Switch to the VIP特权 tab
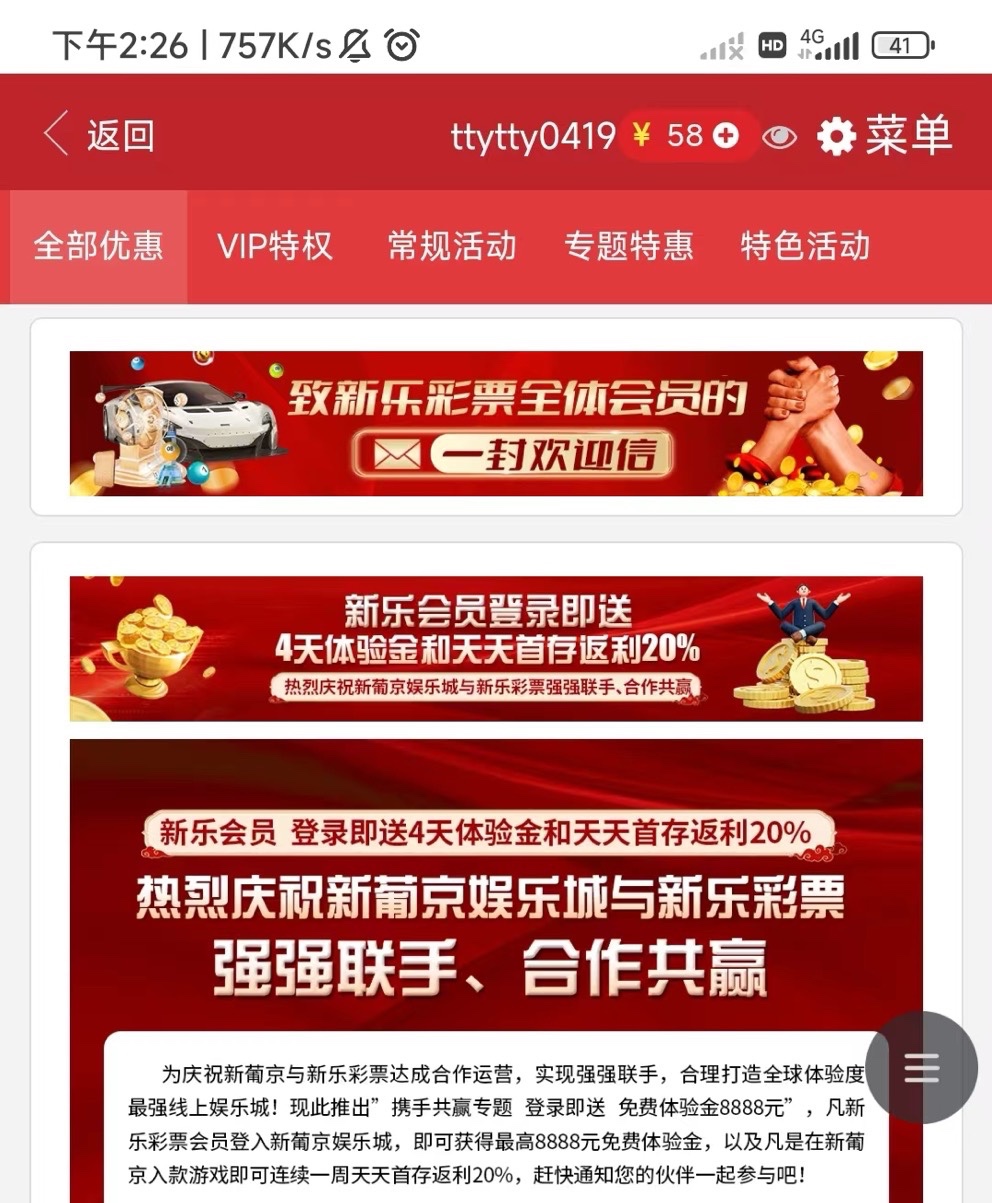 (274, 246)
